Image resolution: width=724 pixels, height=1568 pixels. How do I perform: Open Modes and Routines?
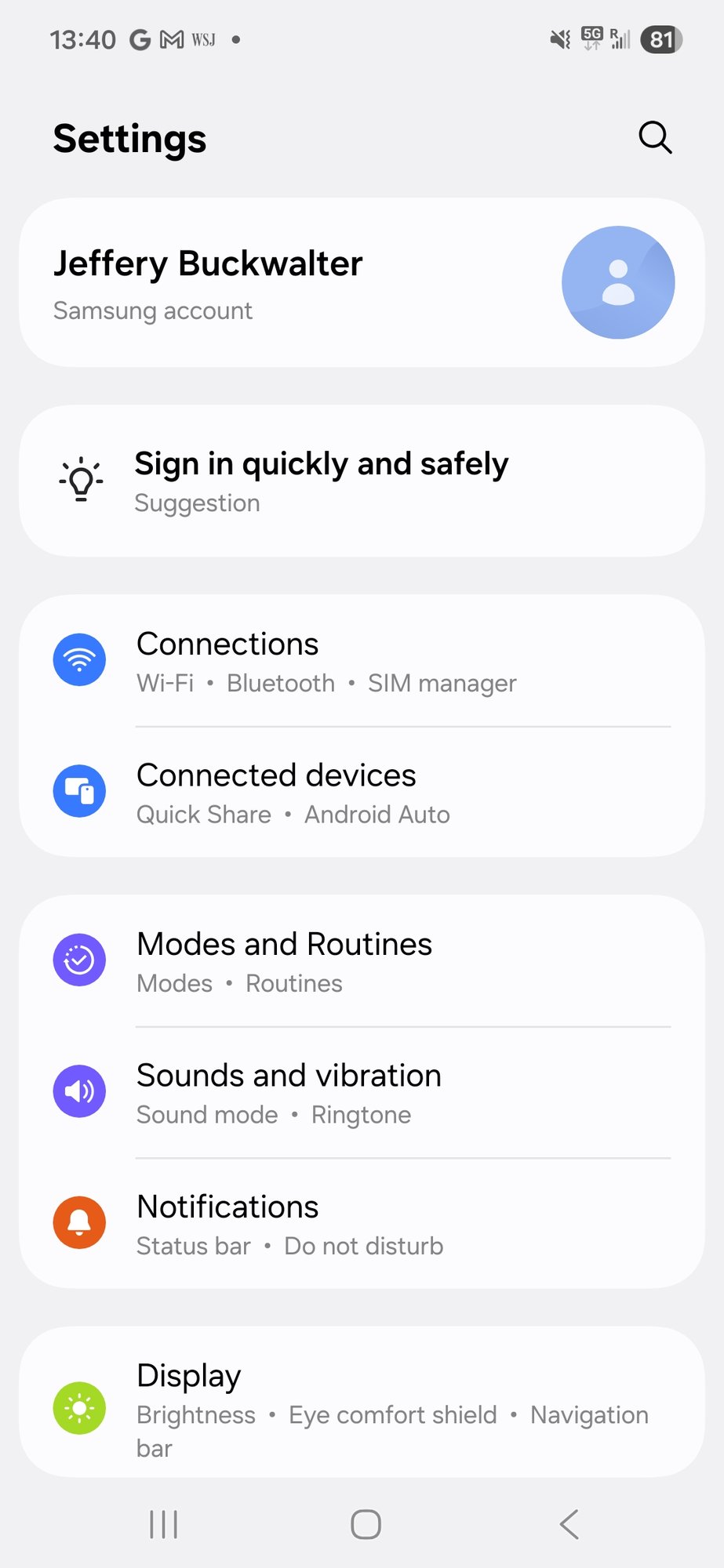tap(361, 961)
